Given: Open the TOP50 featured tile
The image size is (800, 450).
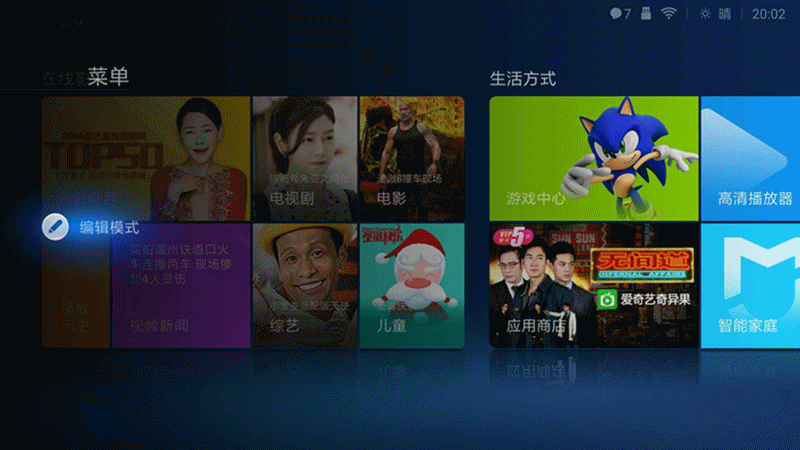Looking at the screenshot, I should (x=145, y=150).
